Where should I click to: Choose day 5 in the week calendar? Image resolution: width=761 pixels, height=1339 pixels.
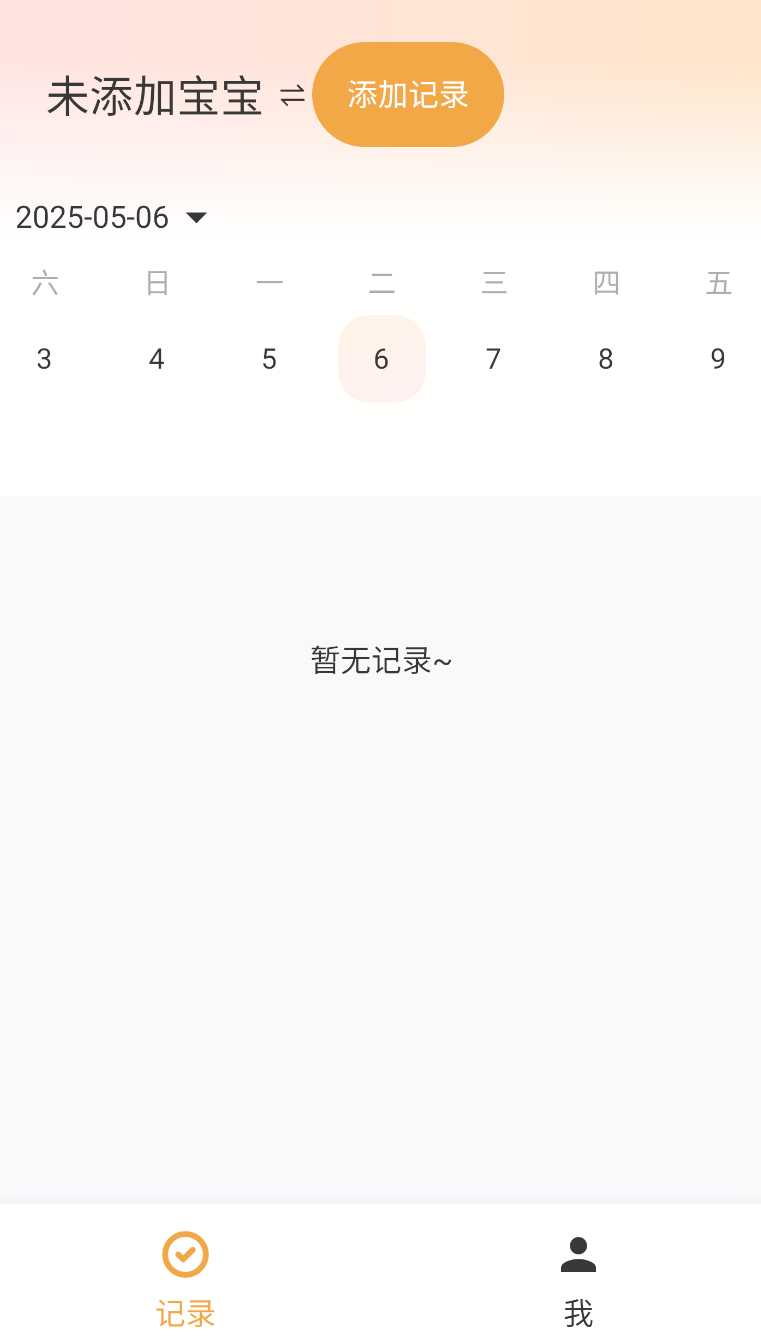(269, 359)
